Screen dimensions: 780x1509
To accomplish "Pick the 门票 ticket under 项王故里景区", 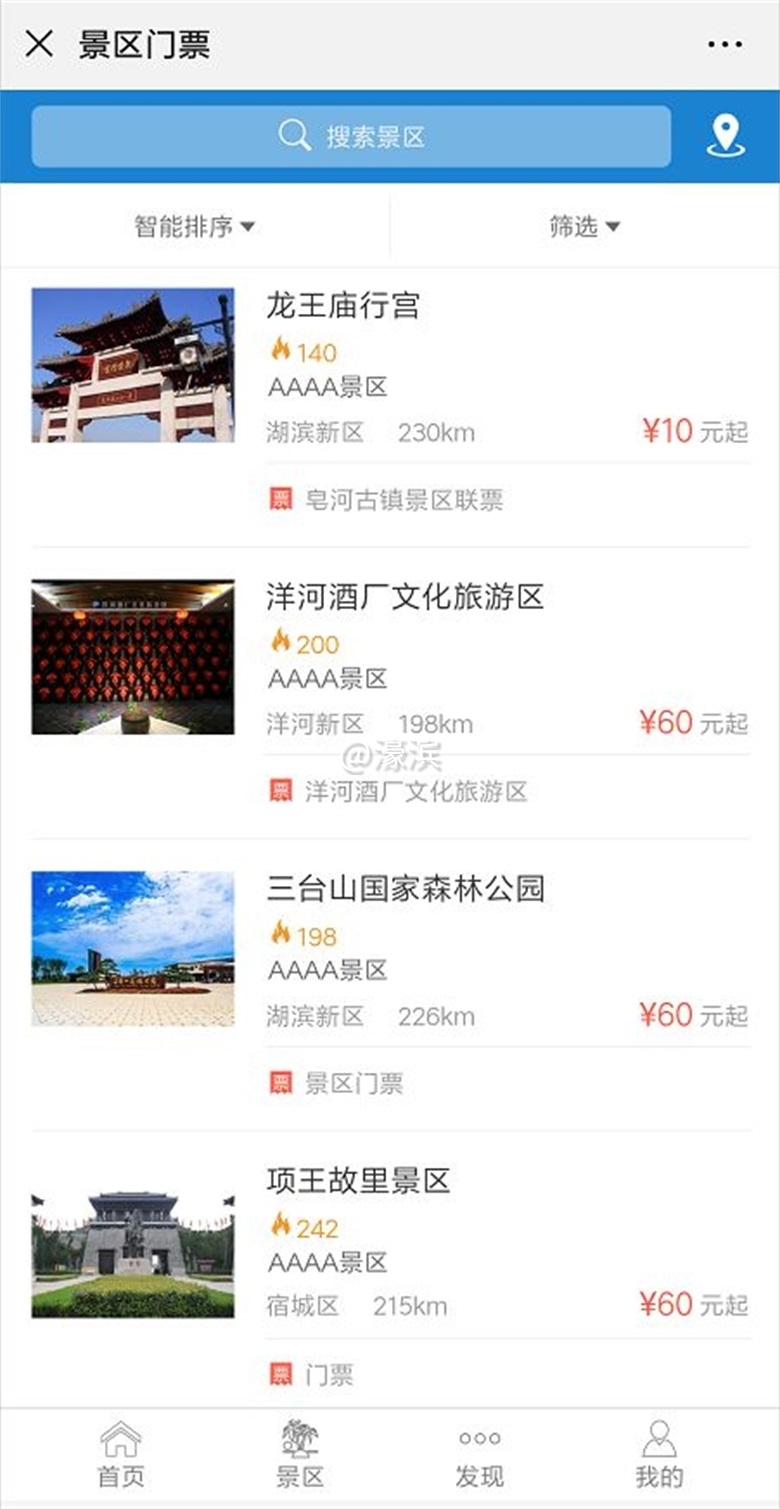I will point(329,1375).
